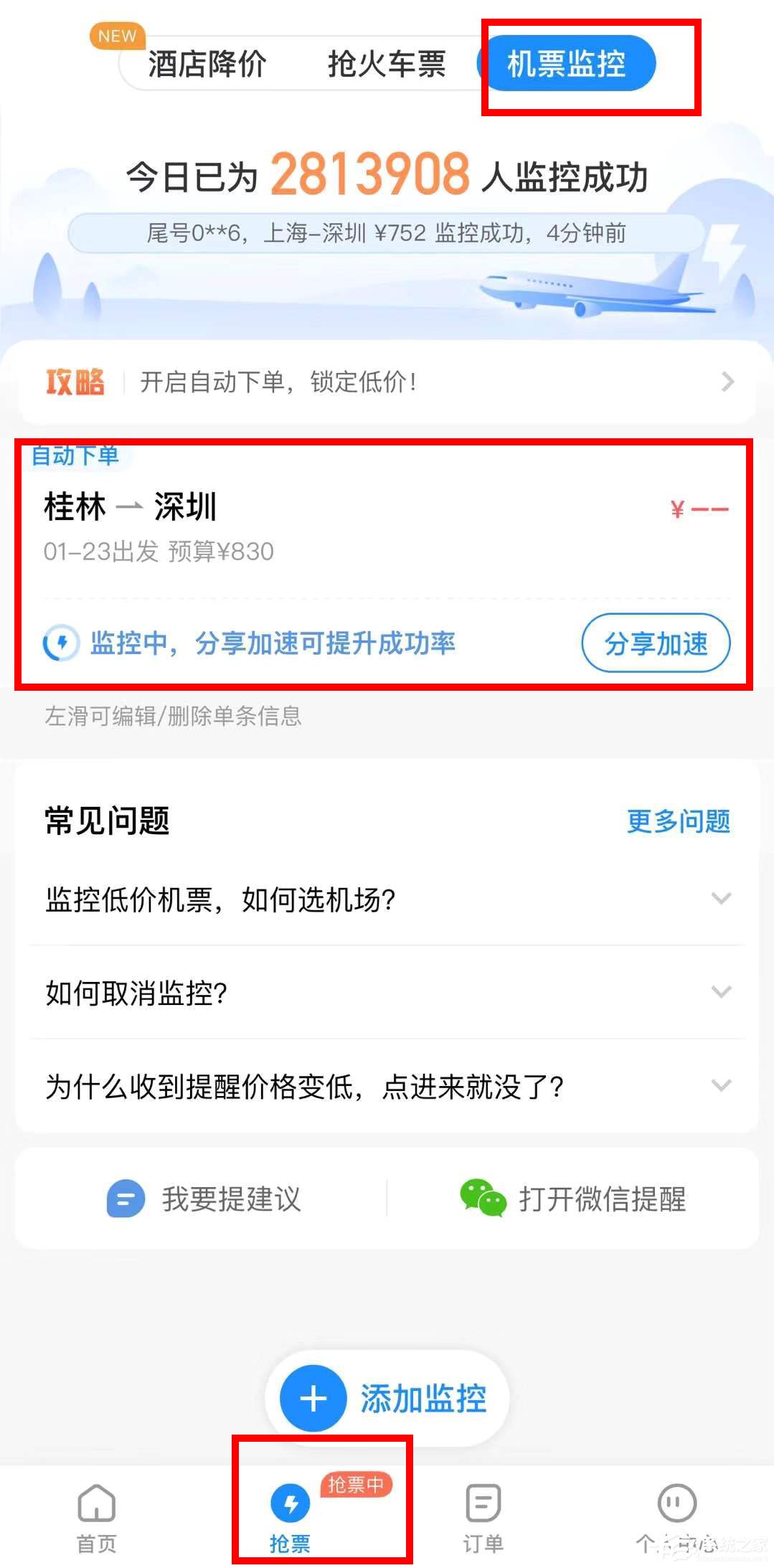The image size is (774, 1568).
Task: Expand 如何取消监控 question
Action: 387,993
